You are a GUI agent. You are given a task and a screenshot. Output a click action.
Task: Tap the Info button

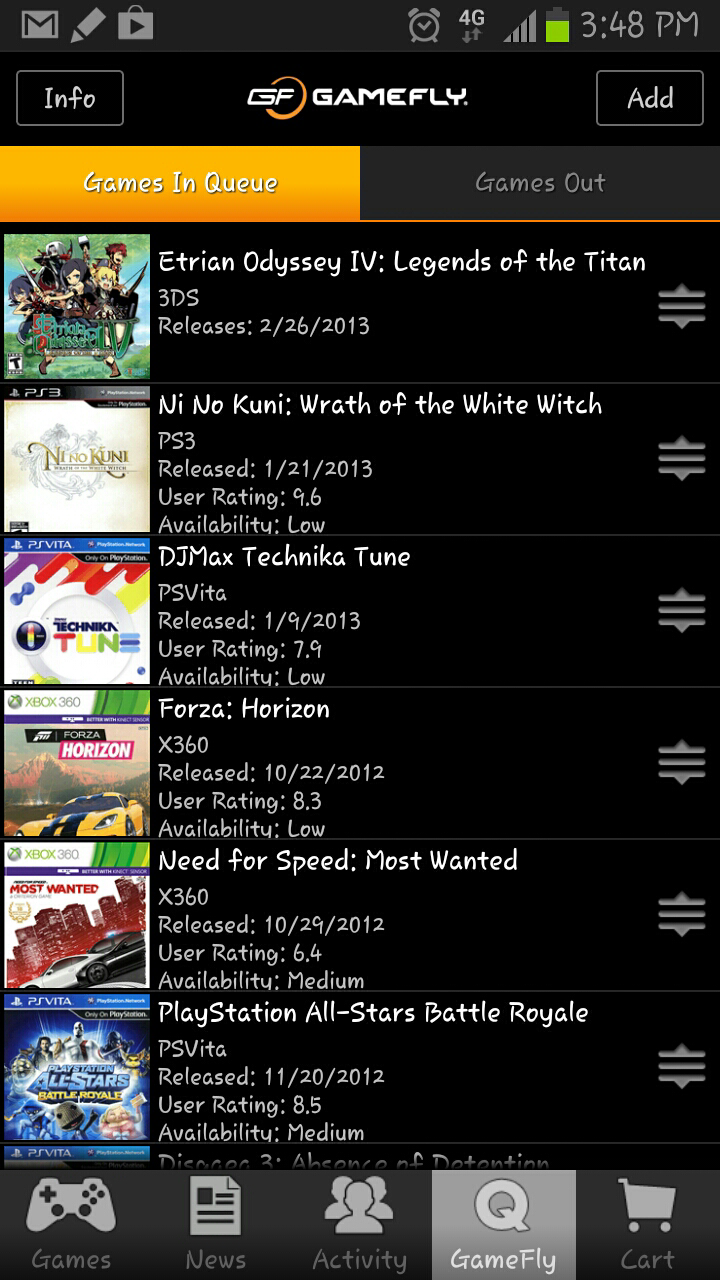coord(70,98)
